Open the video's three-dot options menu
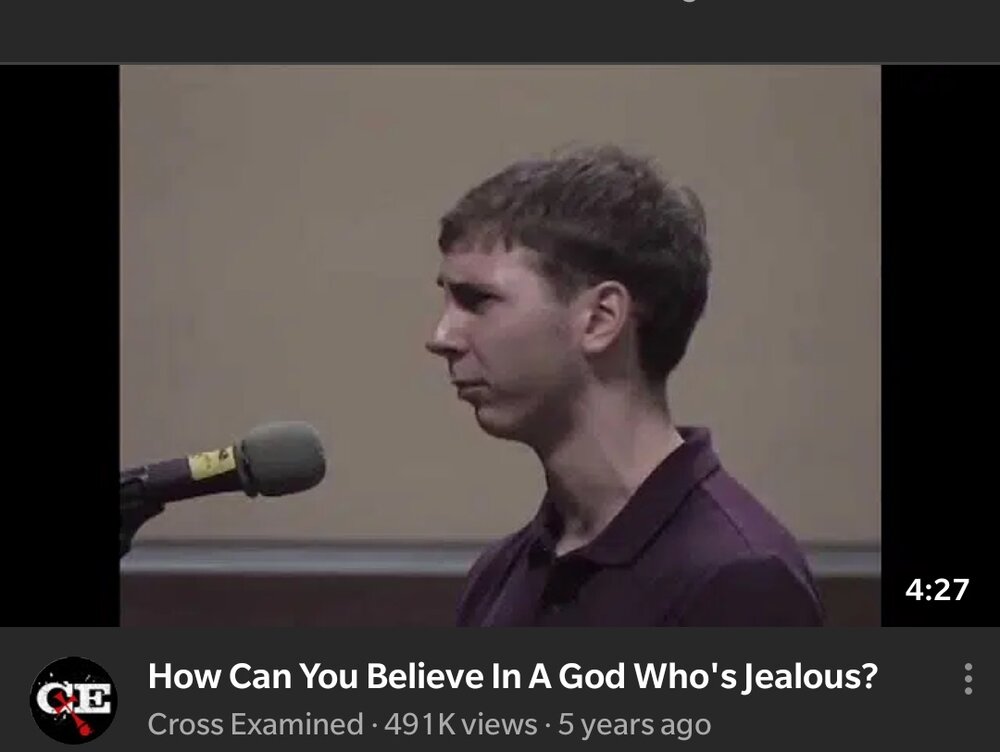The width and height of the screenshot is (1000, 752). tap(967, 679)
